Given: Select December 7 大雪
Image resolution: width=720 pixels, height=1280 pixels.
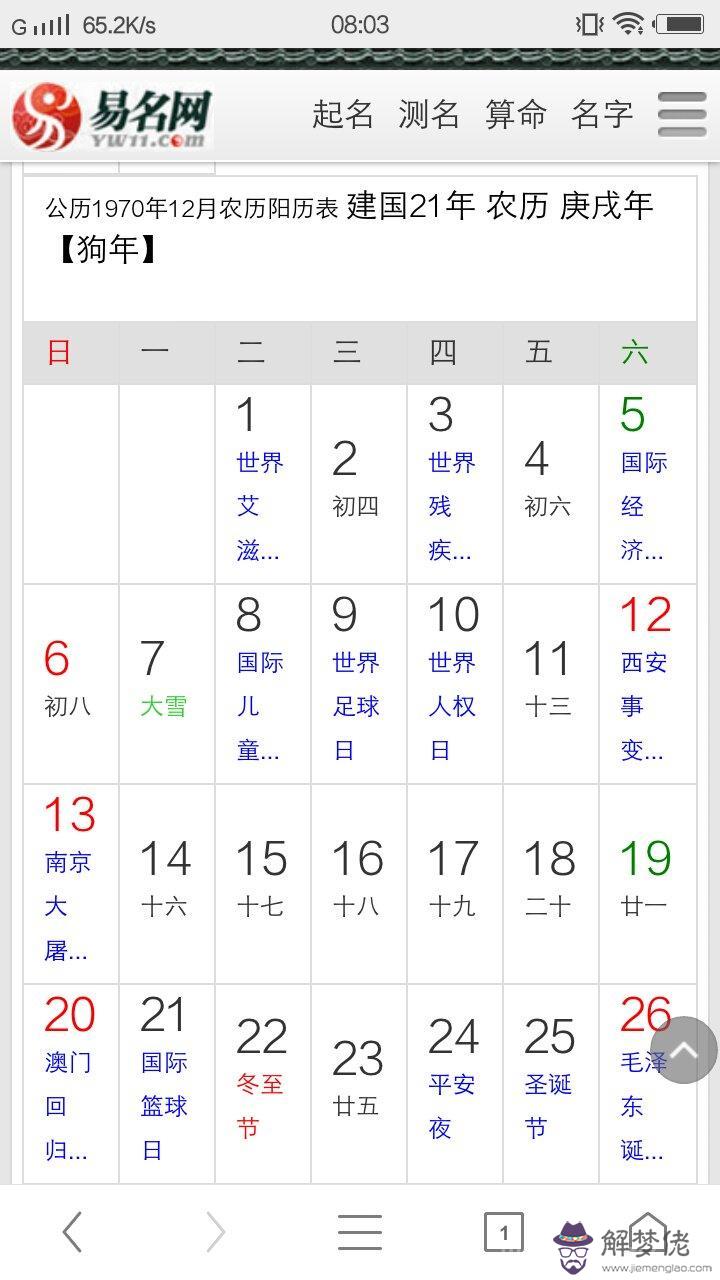Looking at the screenshot, I should [x=165, y=683].
